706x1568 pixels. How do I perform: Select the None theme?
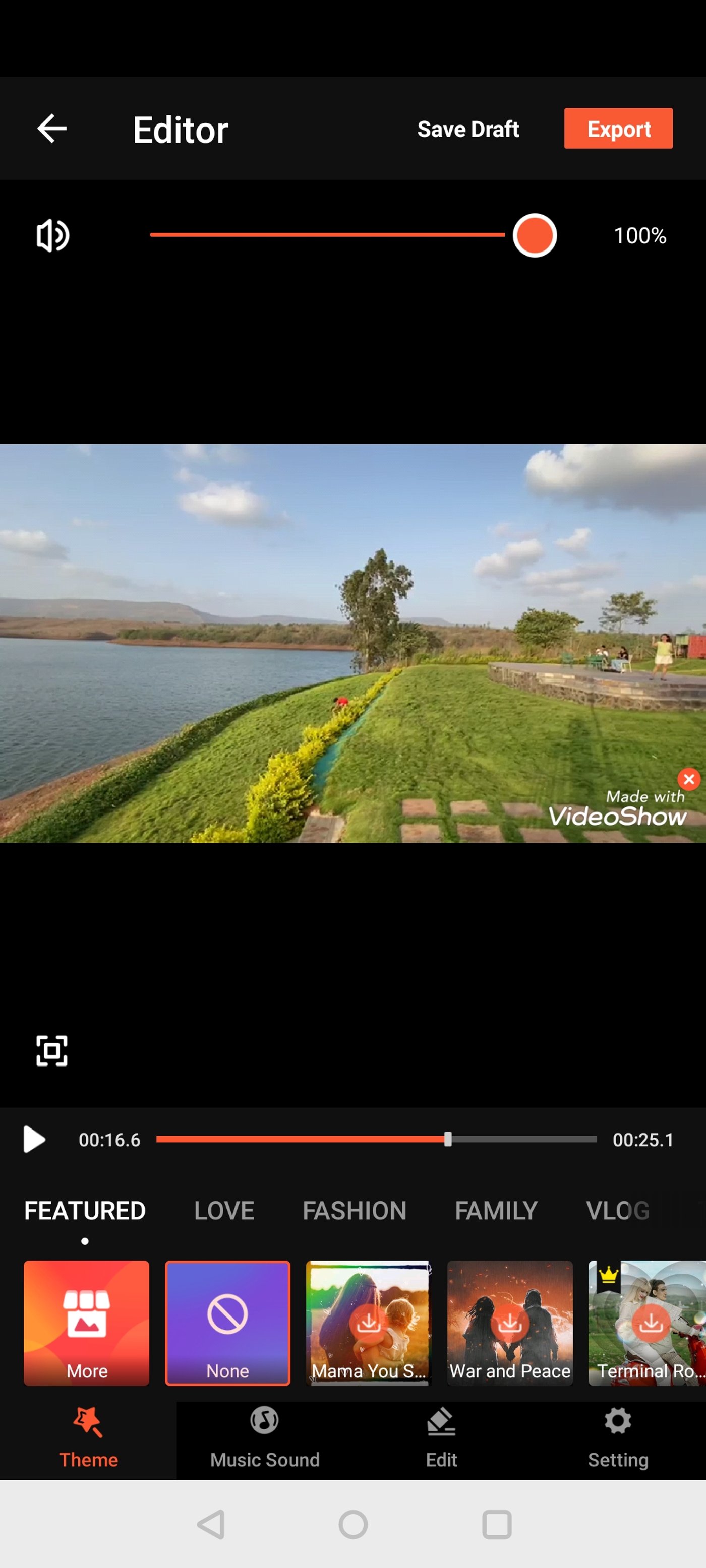pos(227,1323)
